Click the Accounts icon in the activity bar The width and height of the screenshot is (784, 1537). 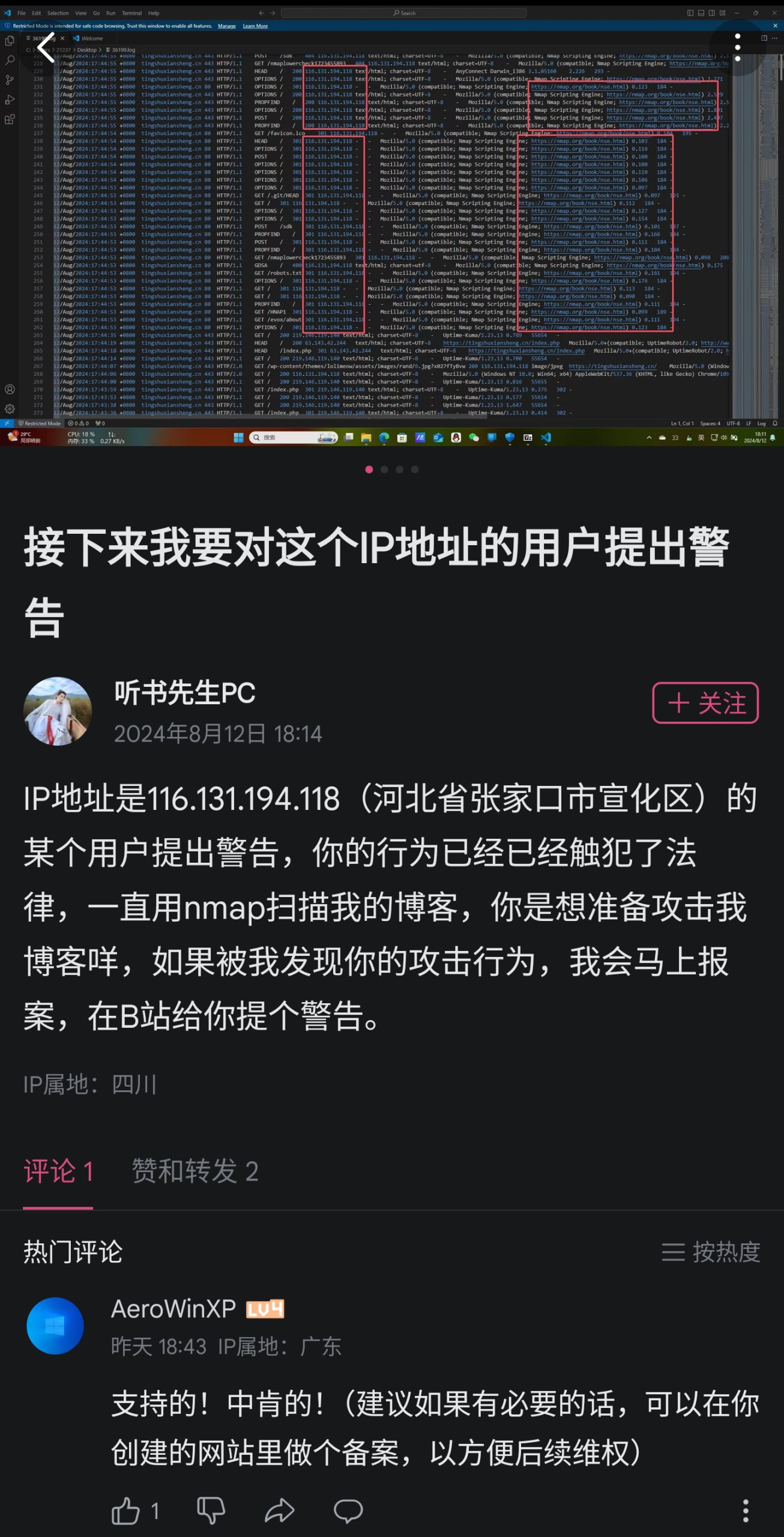click(x=9, y=389)
